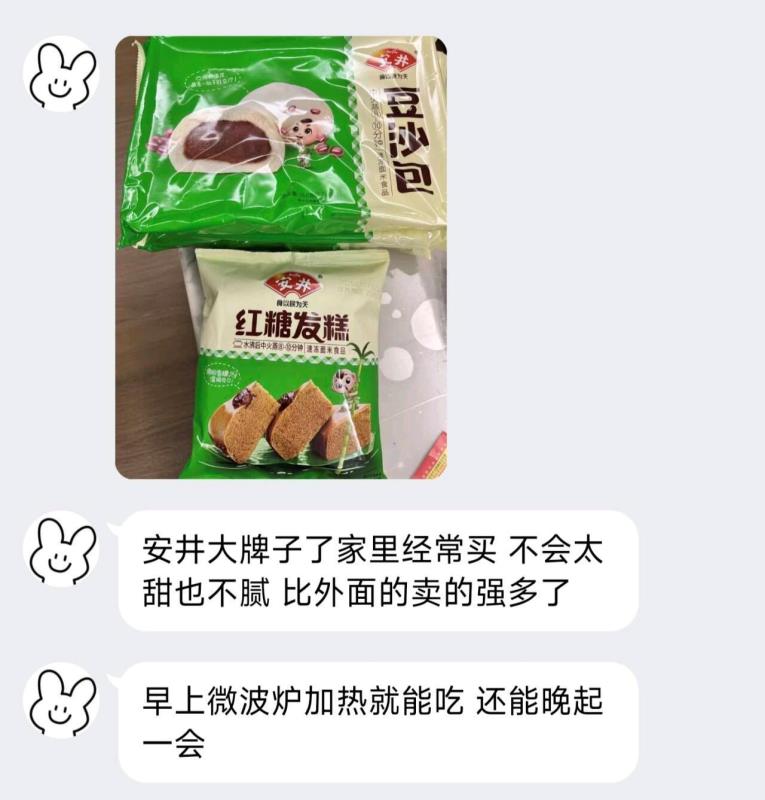Open the photo of 安井 food packages

point(281,257)
